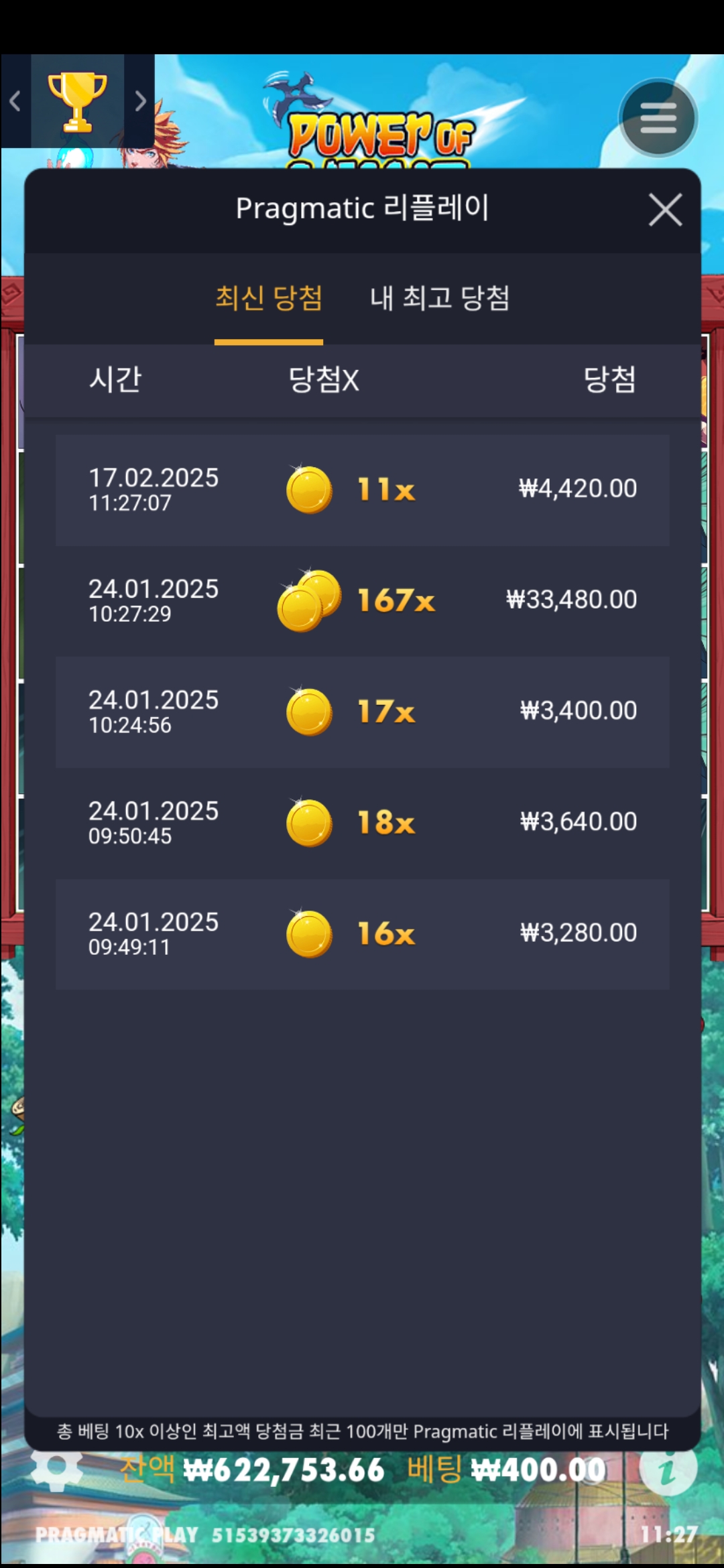Go to previous item with left arrow
Viewport: 724px width, 1568px height.
tap(15, 101)
